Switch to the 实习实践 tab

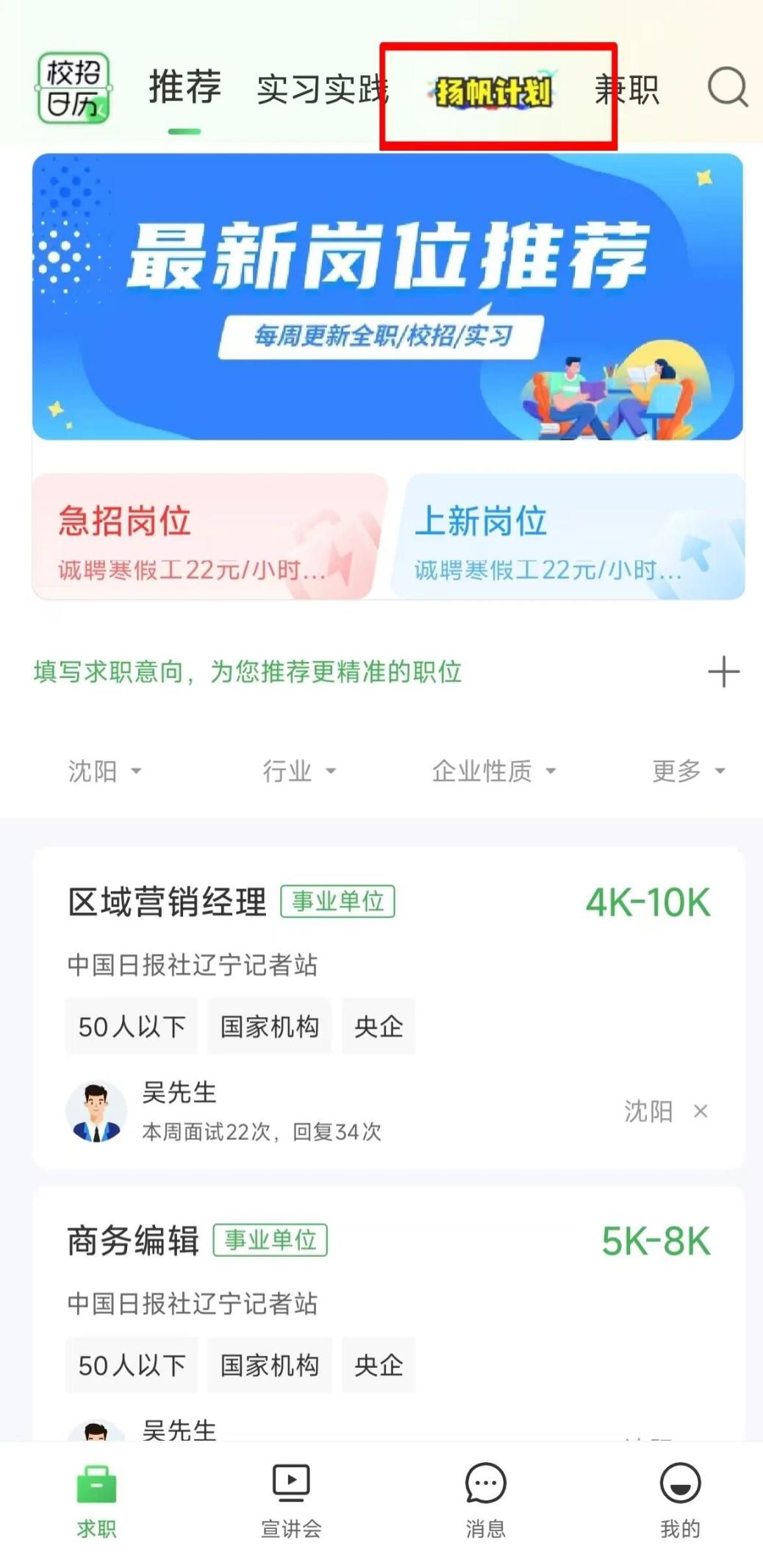322,90
